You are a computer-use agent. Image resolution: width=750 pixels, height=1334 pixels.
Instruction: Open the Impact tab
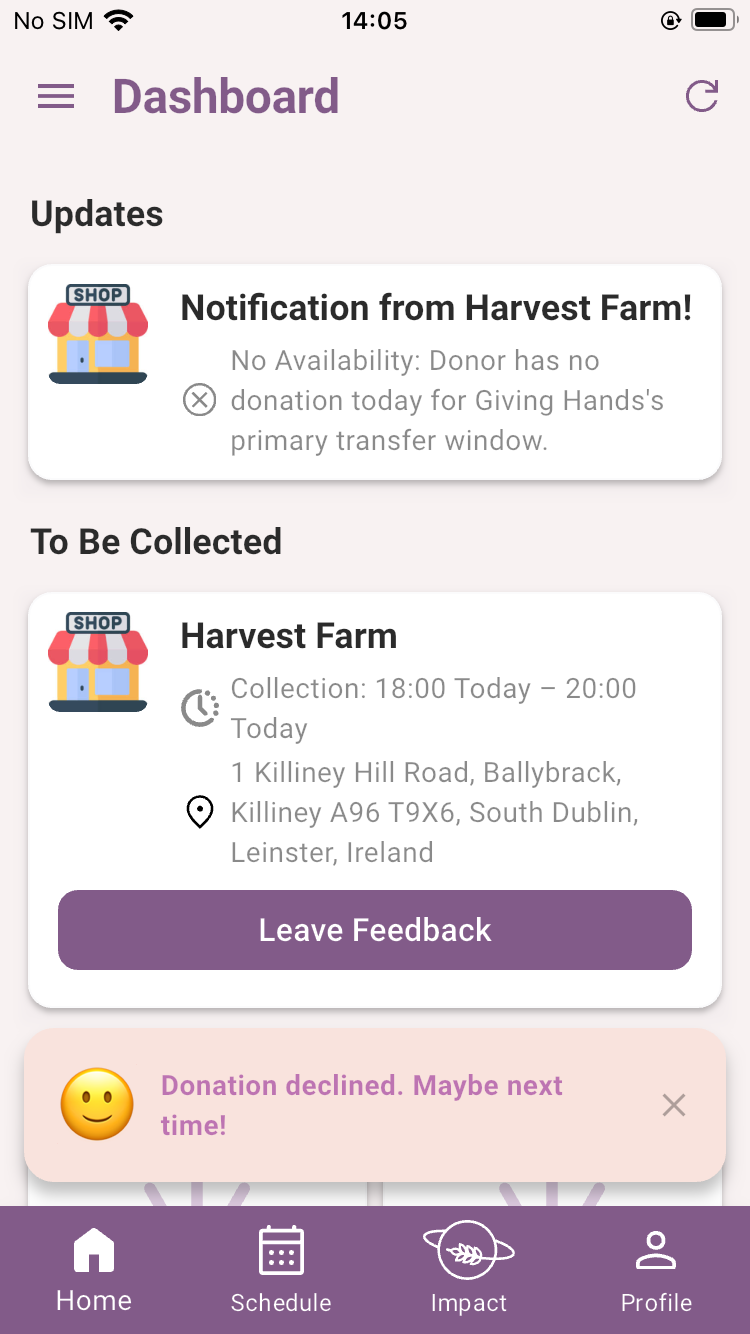click(468, 1270)
